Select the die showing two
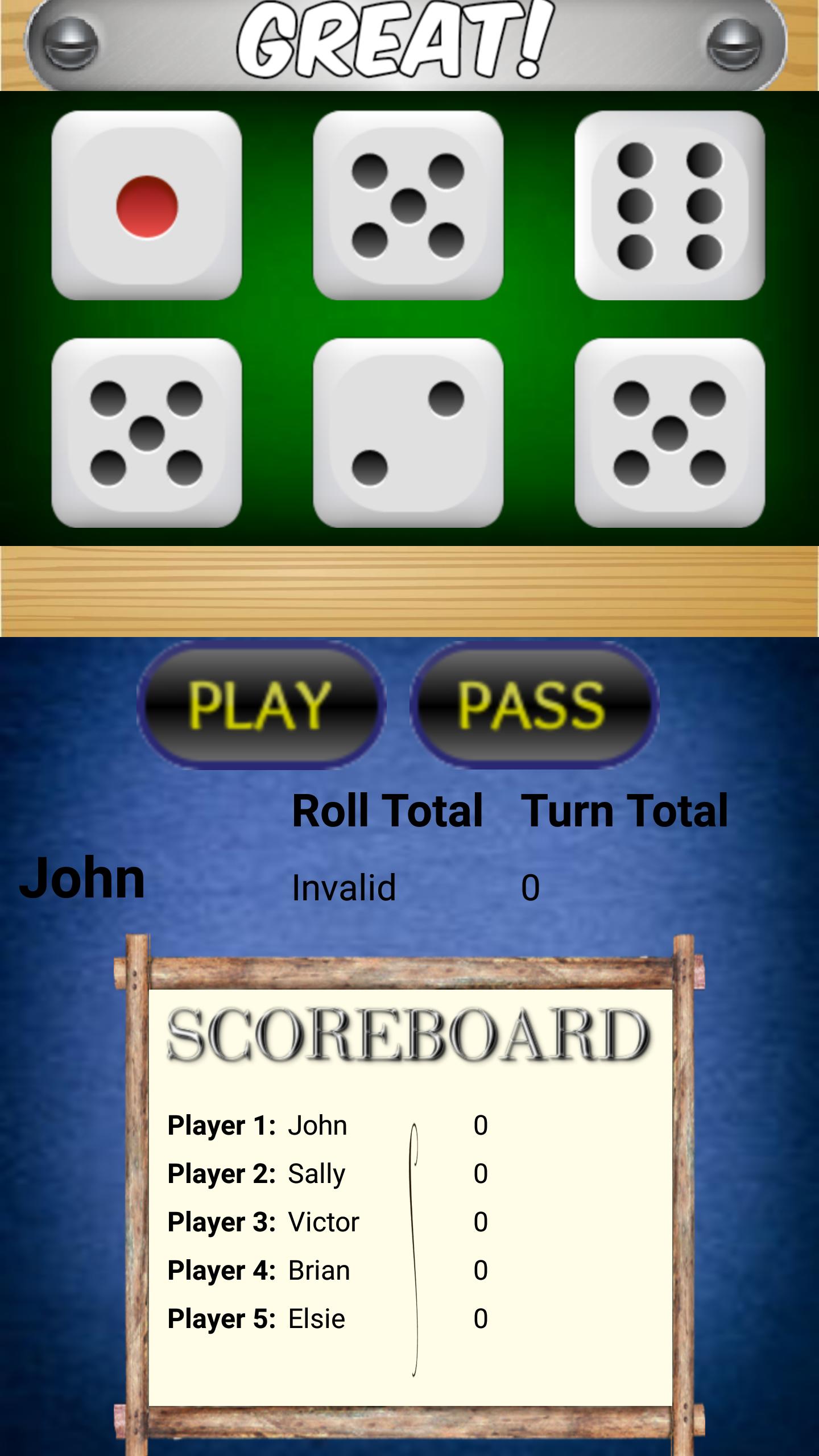The height and width of the screenshot is (1456, 819). (x=408, y=433)
